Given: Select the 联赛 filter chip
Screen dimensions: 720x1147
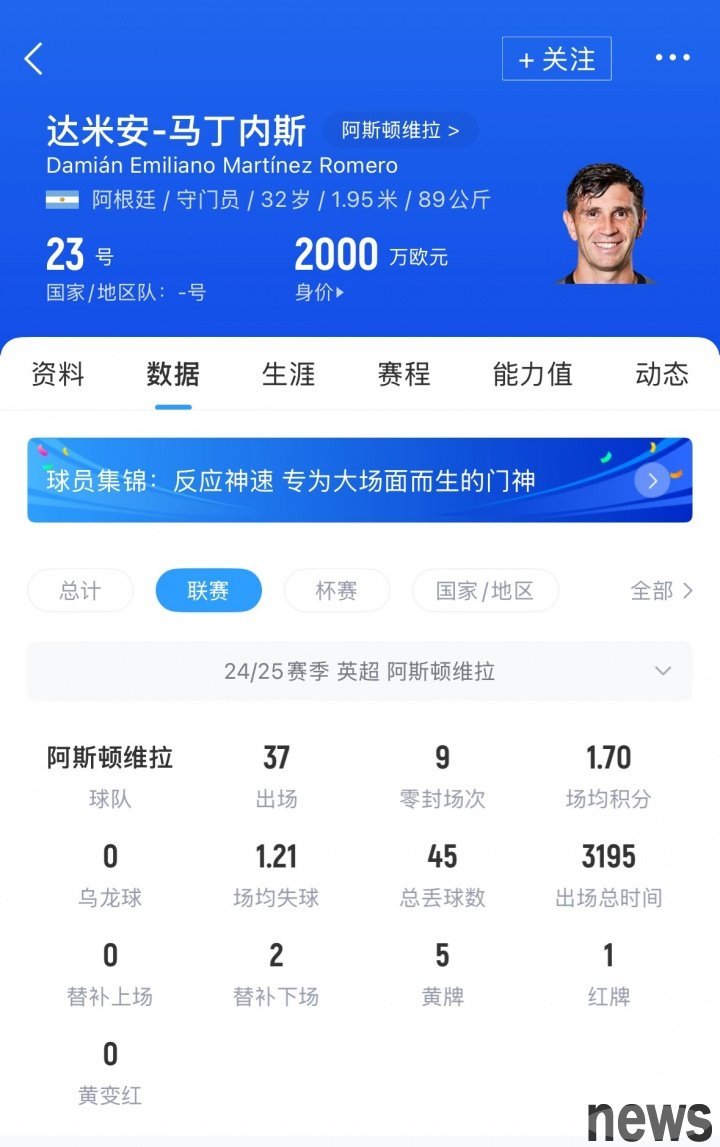Looking at the screenshot, I should [x=208, y=591].
